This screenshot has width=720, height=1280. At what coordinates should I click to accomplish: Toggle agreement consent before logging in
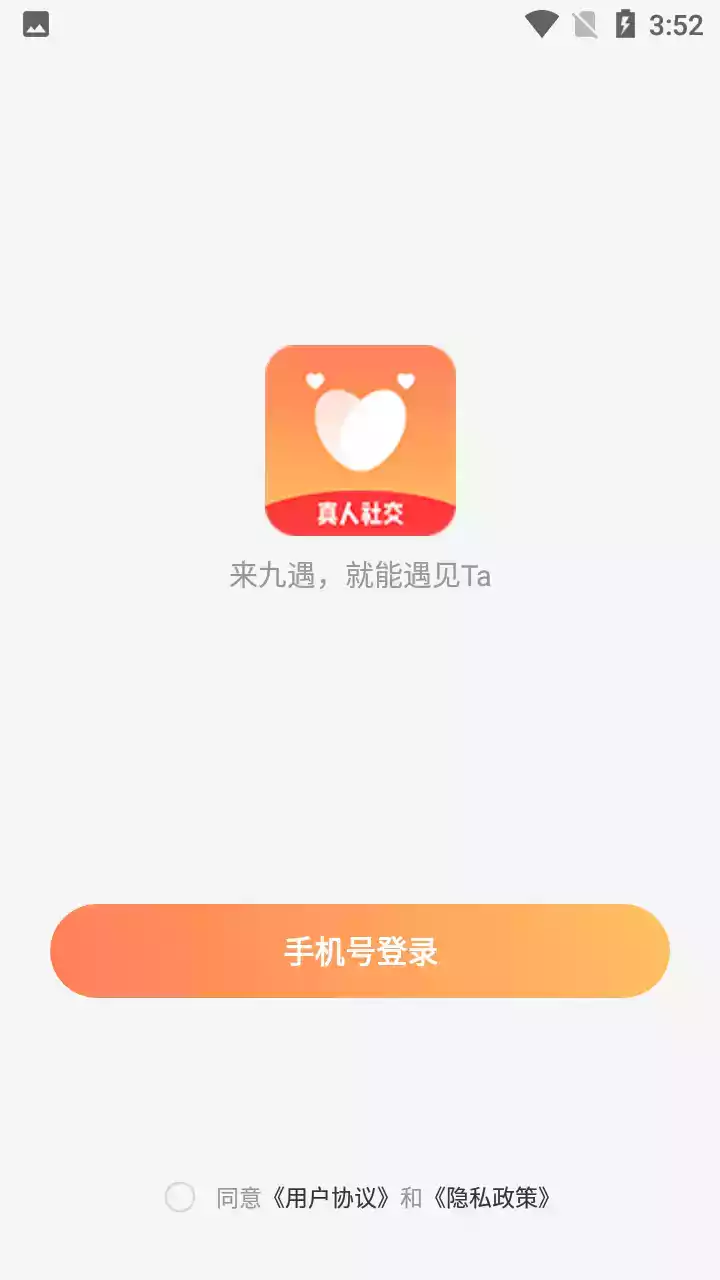[180, 1198]
